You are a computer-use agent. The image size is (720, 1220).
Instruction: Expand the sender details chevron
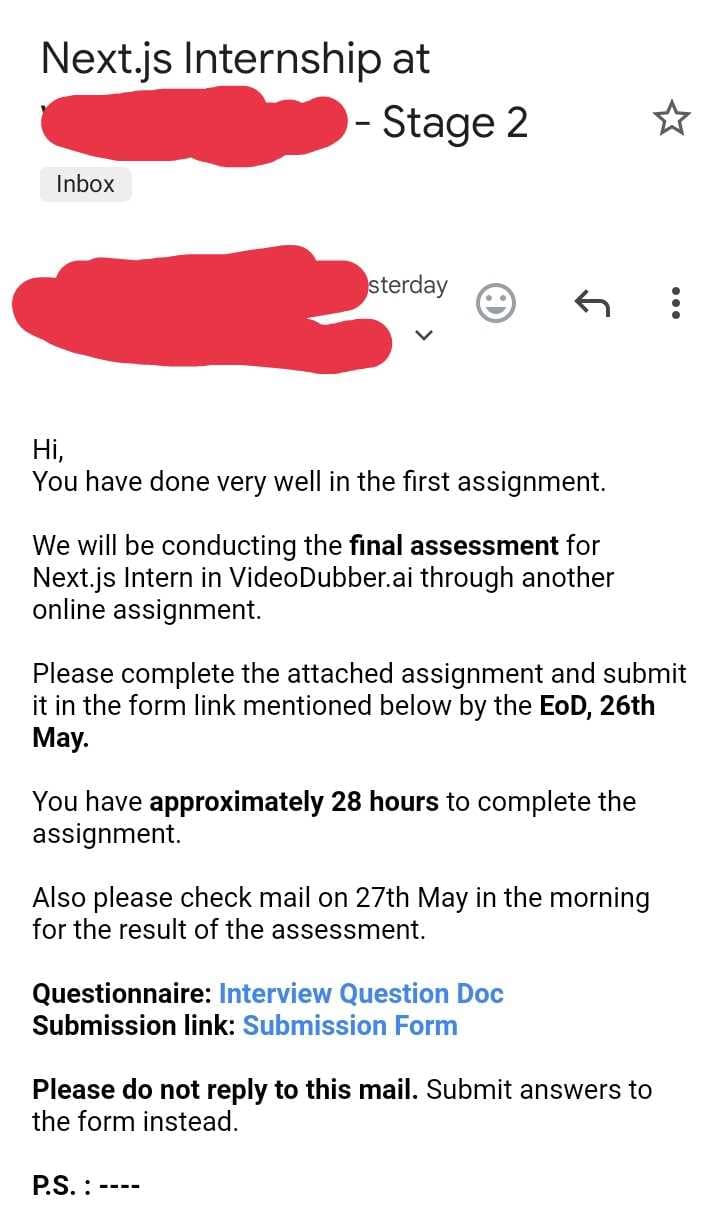(x=424, y=335)
